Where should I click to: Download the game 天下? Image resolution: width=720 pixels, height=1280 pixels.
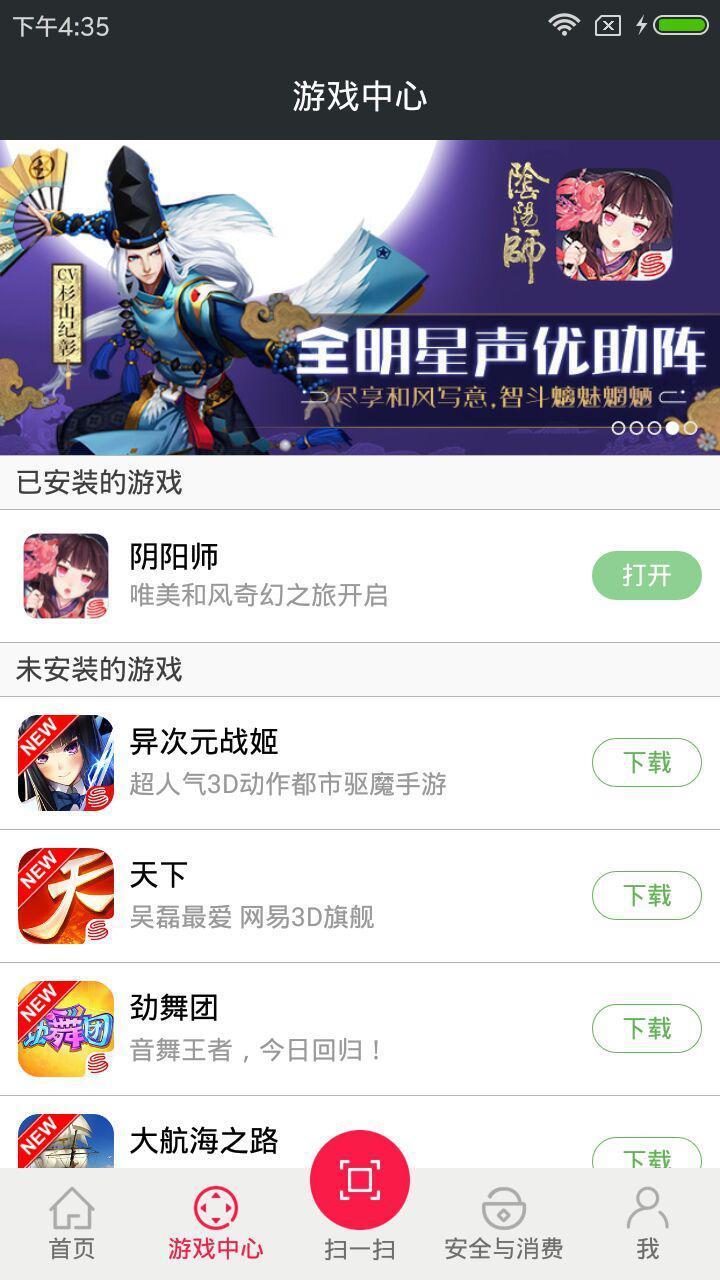pyautogui.click(x=646, y=895)
